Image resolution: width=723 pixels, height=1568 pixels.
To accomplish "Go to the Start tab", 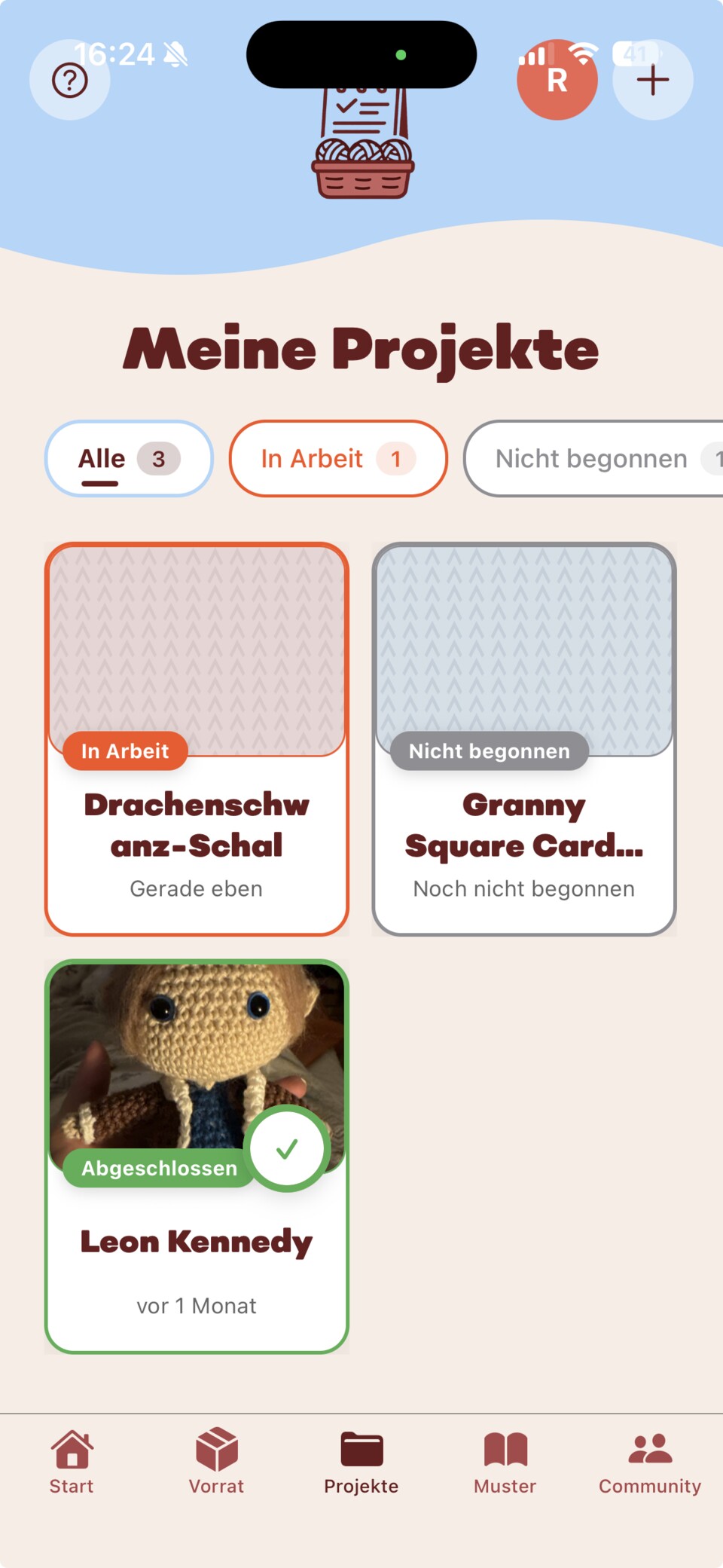I will coord(72,1462).
